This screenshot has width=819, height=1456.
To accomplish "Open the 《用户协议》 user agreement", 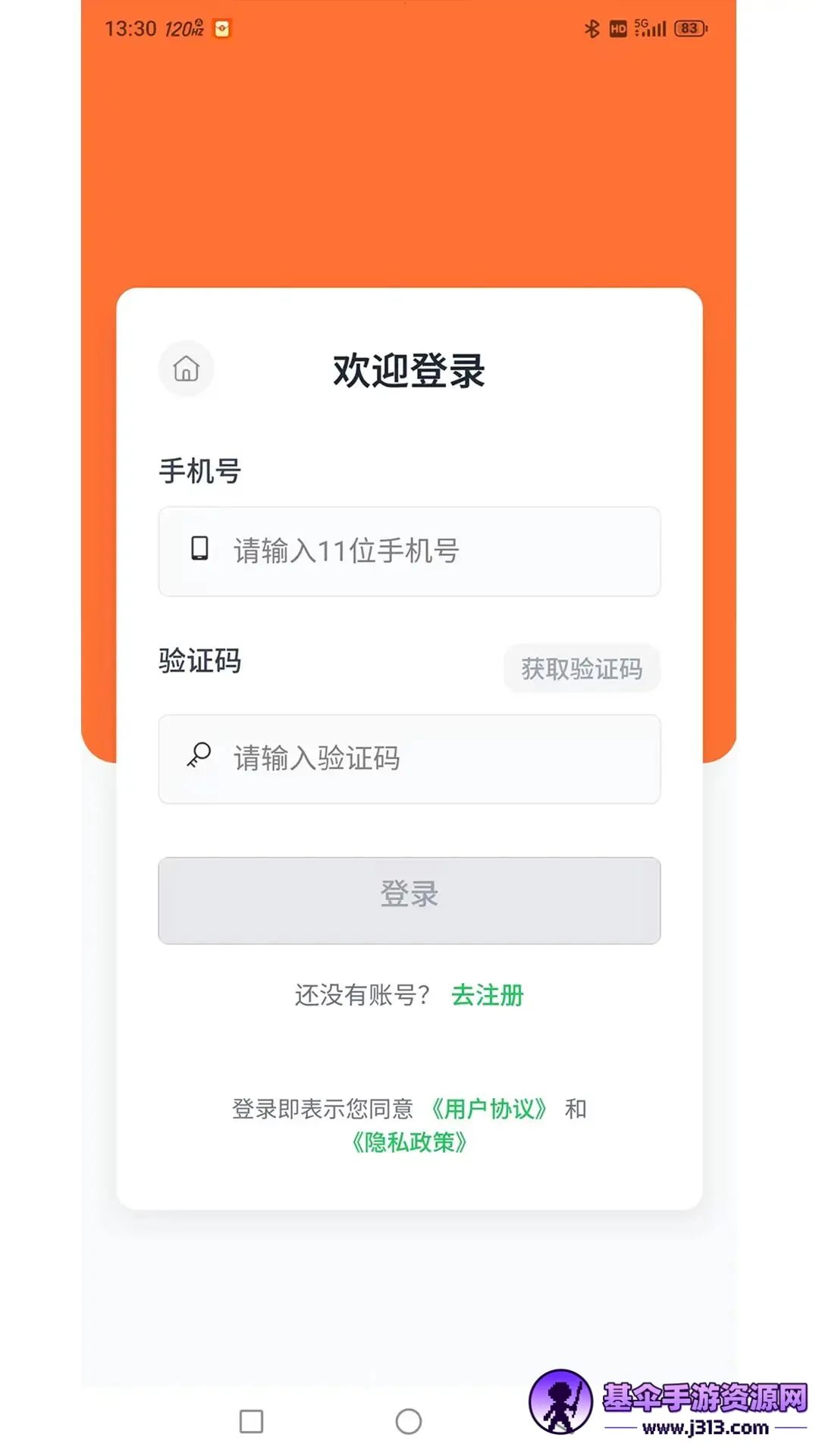I will pos(489,1109).
